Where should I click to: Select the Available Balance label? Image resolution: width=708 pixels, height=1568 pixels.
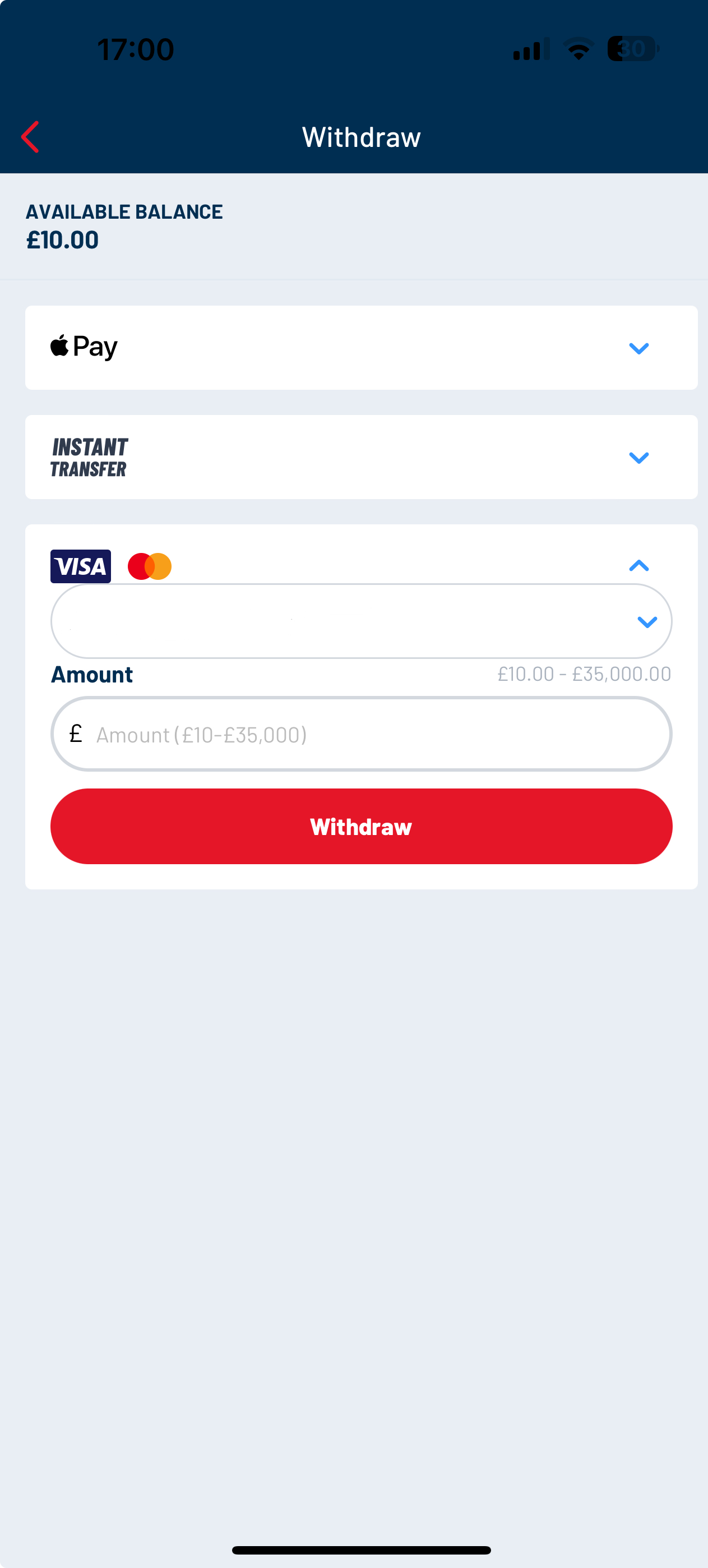click(123, 211)
